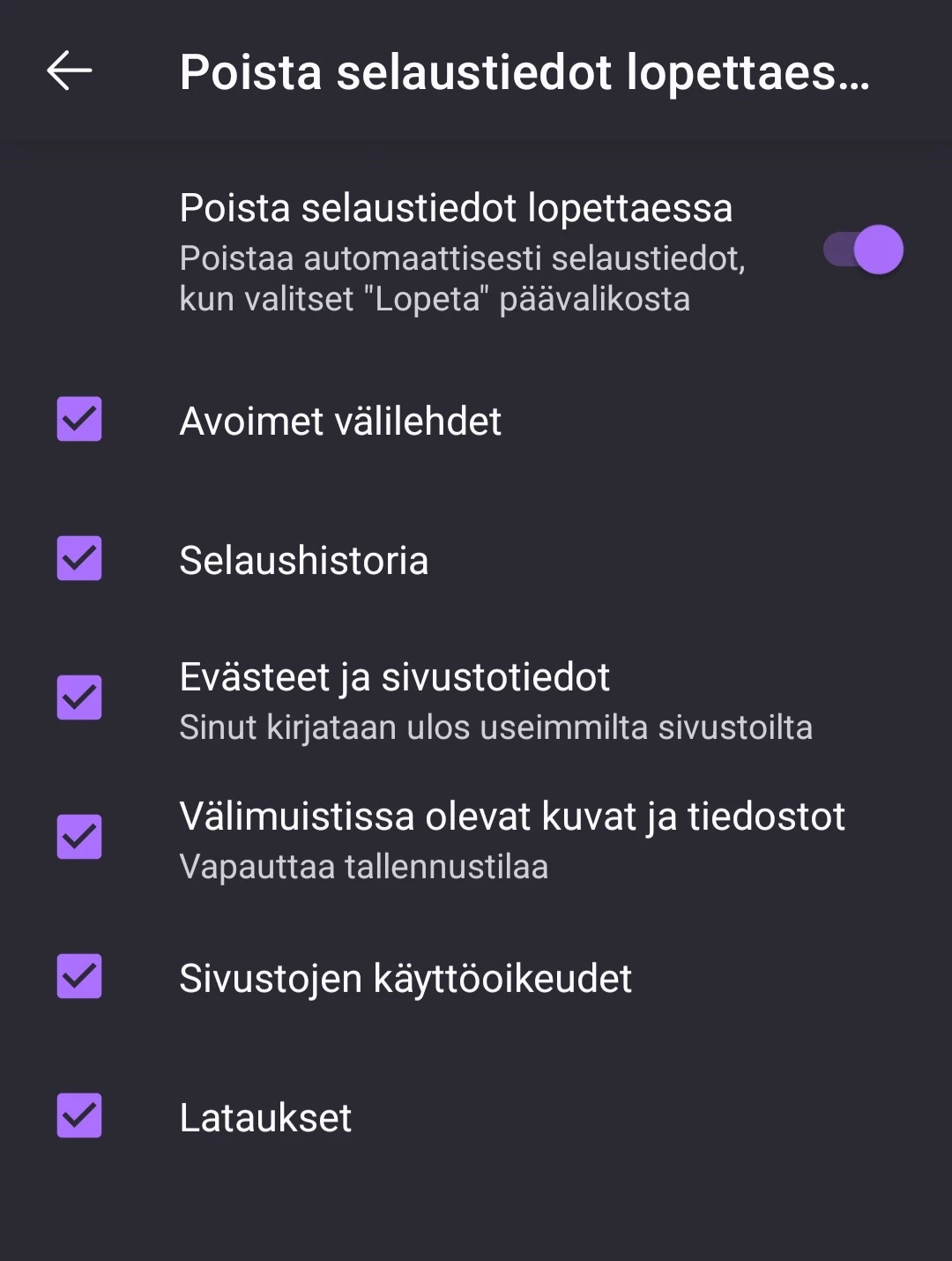The image size is (952, 1261).
Task: Deselect Evästeet ja sivustotiedot
Action: 79,698
